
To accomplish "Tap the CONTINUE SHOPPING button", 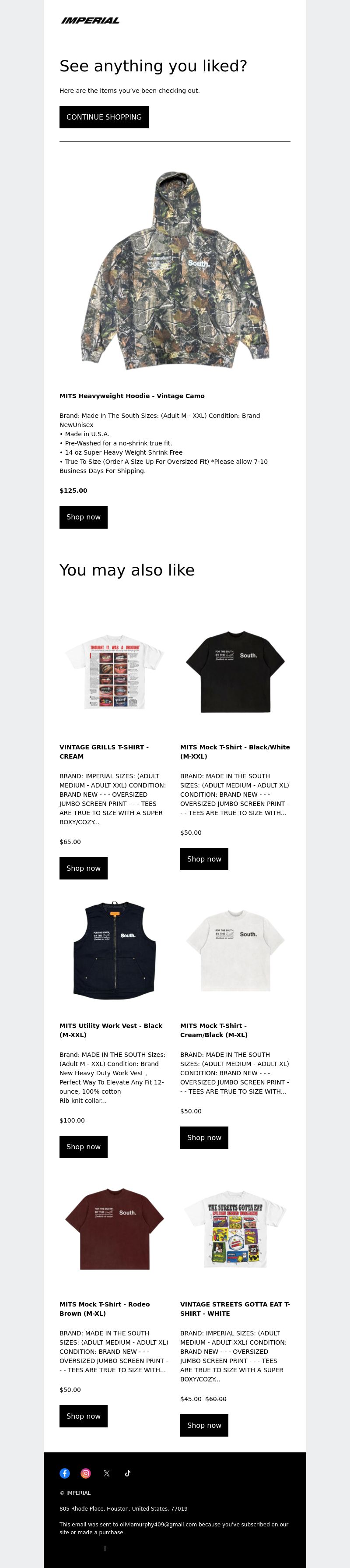I will tap(104, 117).
